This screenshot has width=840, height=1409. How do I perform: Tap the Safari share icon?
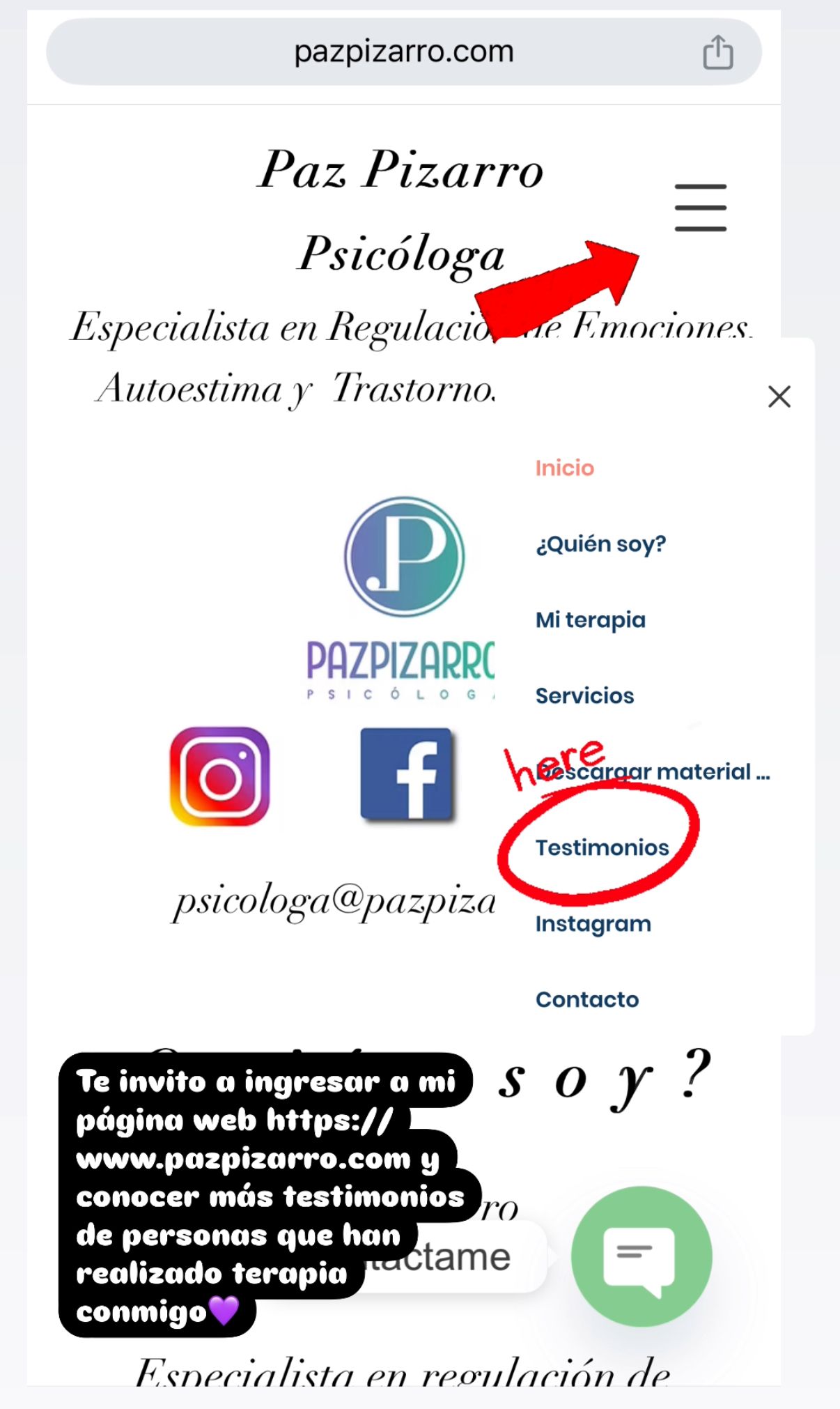pos(718,51)
